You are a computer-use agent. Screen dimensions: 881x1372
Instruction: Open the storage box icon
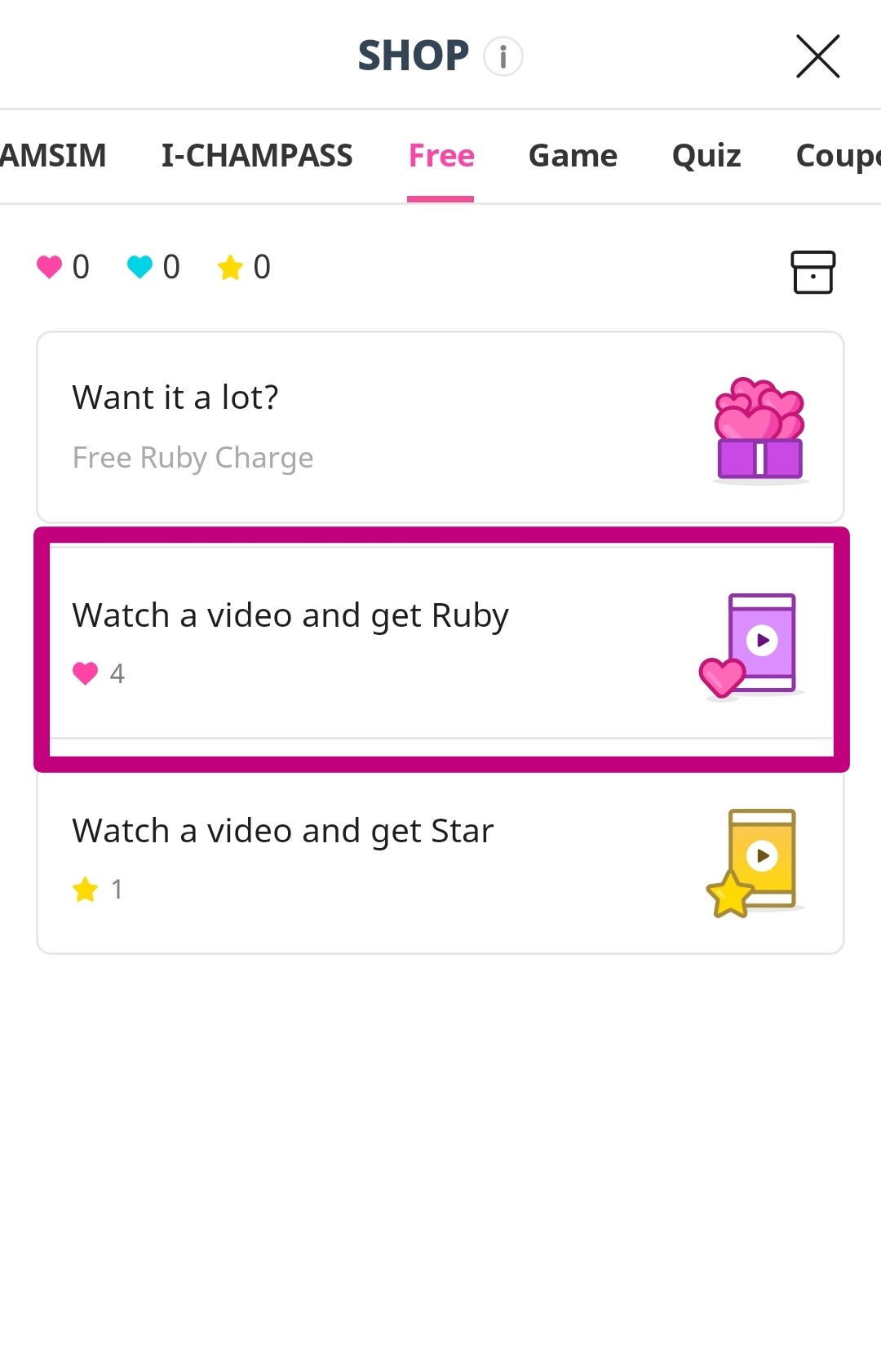812,272
